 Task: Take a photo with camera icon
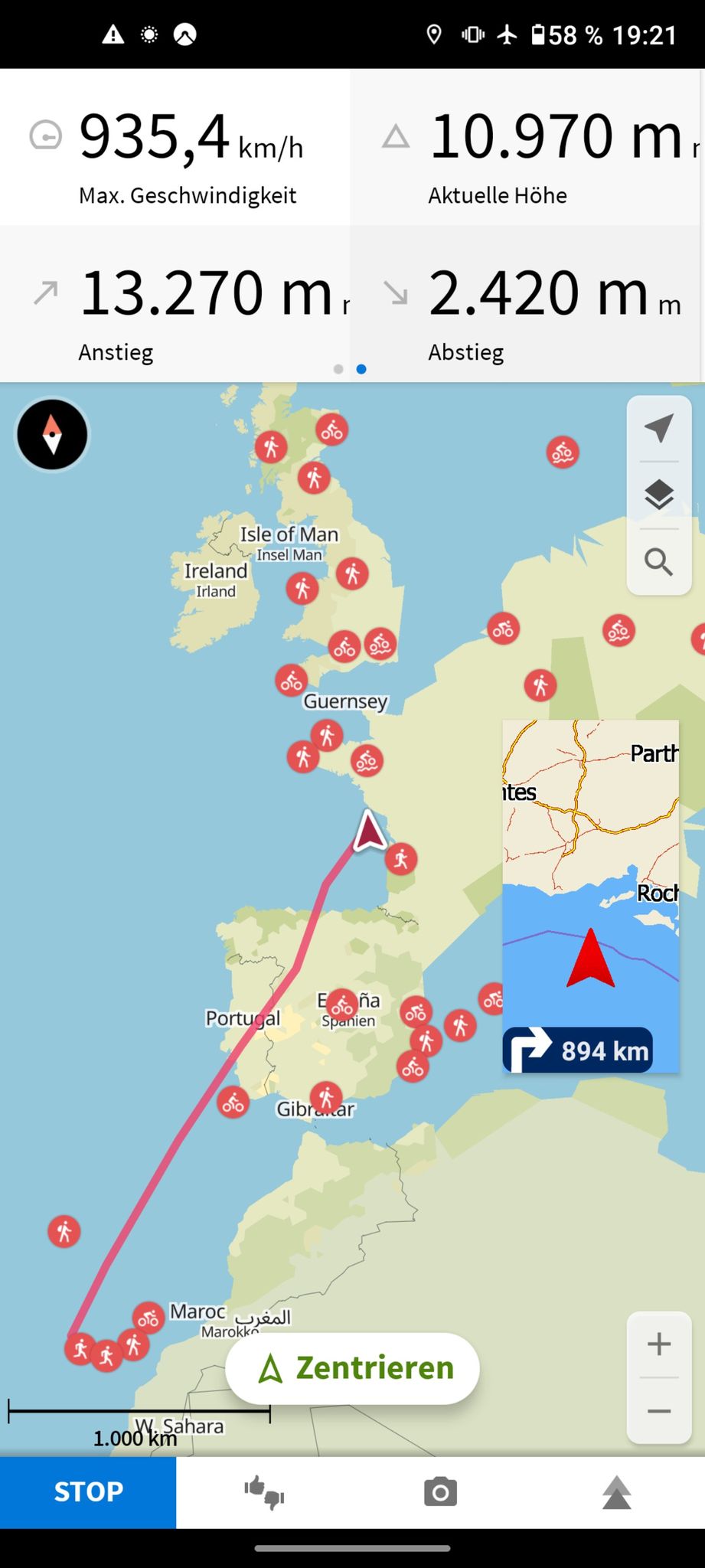point(440,1492)
